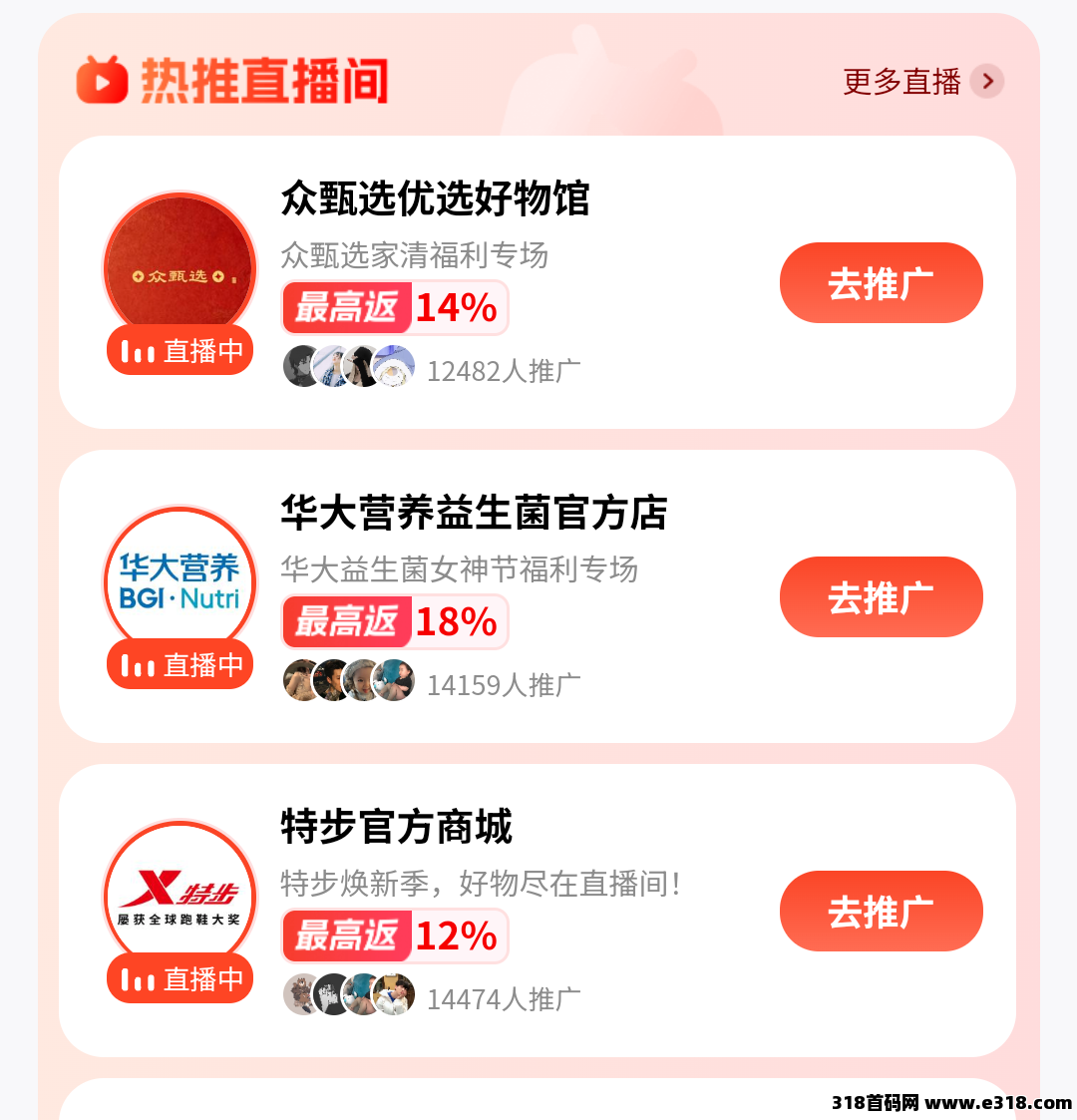Toggle the 直播中 badge on 众甄选 card
Image resolution: width=1077 pixels, height=1120 pixels.
click(x=179, y=349)
